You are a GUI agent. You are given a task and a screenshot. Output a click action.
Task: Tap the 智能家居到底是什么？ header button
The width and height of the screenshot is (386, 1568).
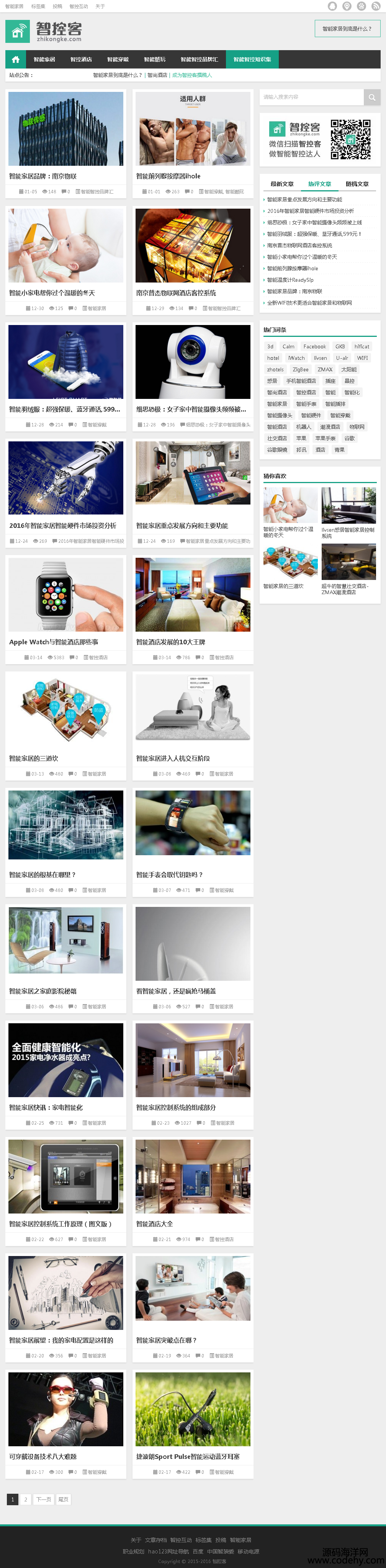pyautogui.click(x=347, y=29)
